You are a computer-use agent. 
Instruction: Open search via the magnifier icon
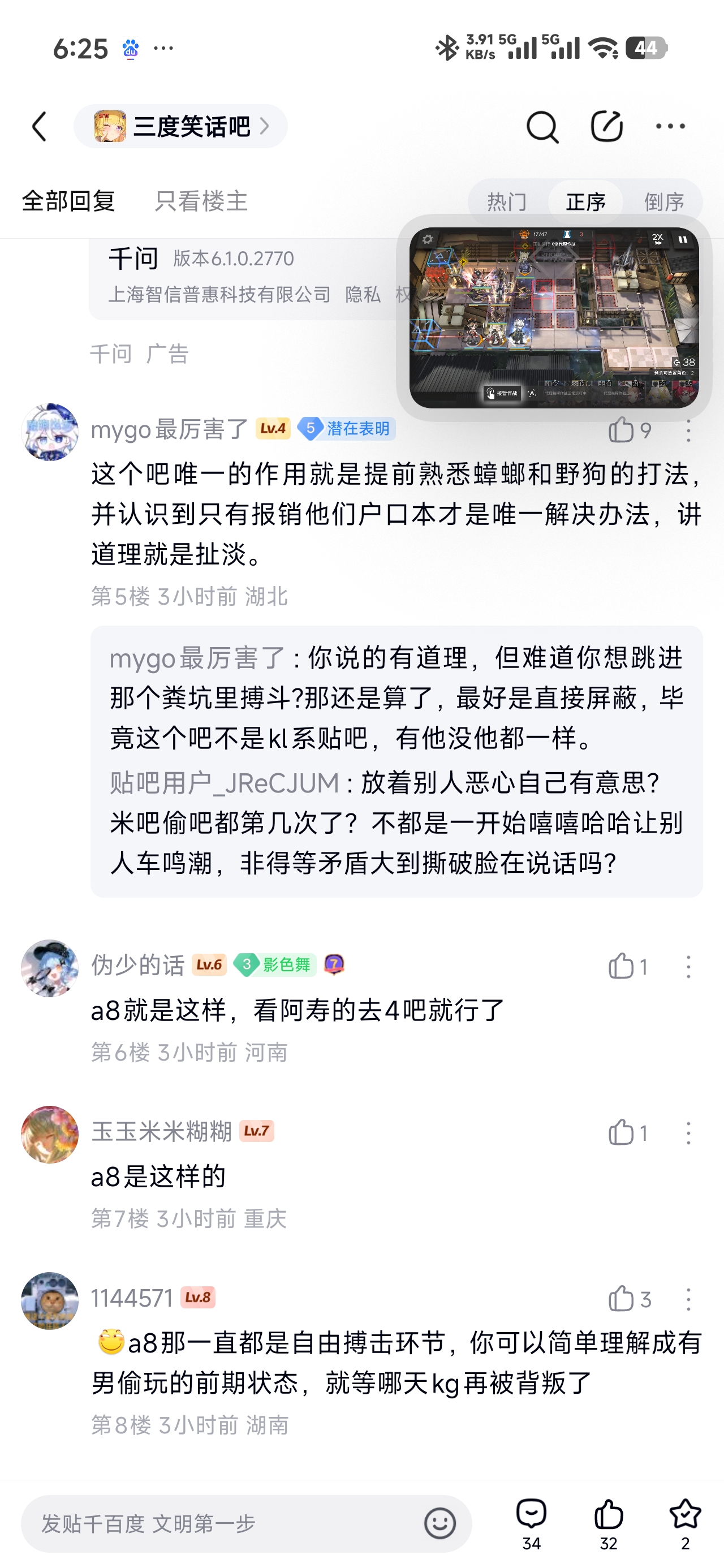click(542, 127)
